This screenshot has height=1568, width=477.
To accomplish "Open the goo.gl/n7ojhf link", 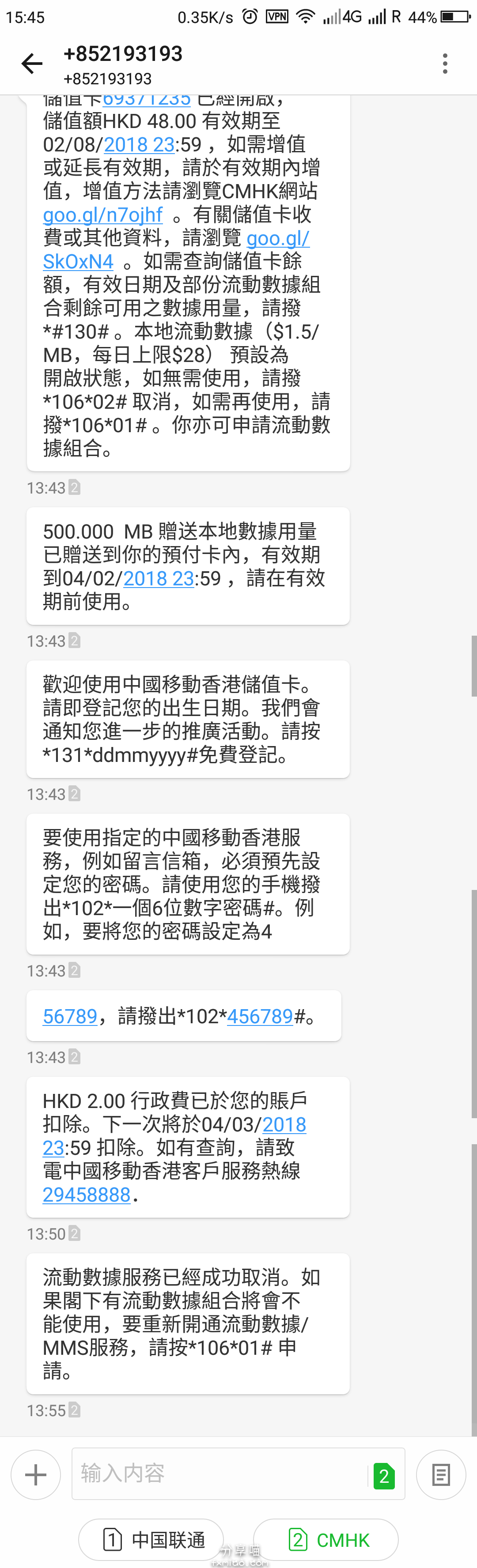I will click(102, 215).
